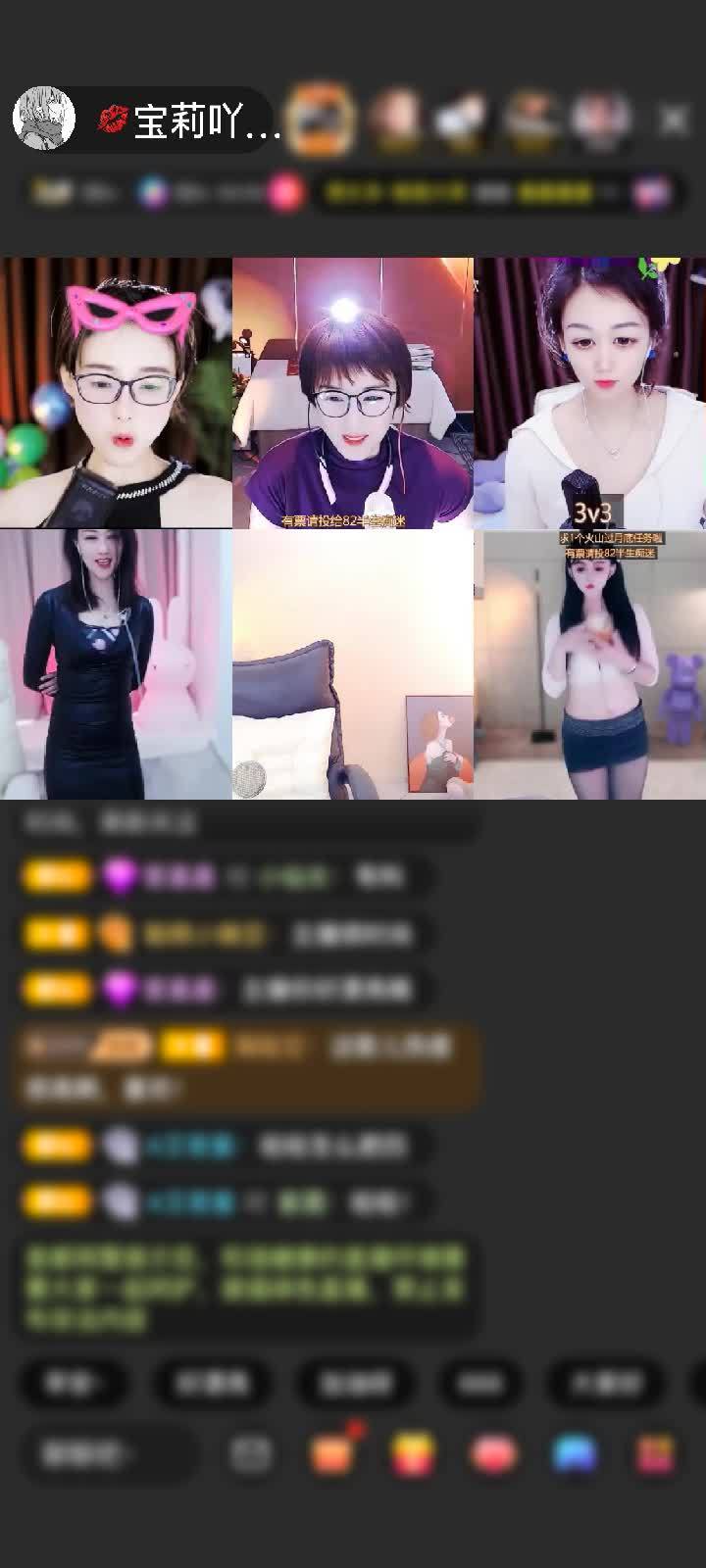The height and width of the screenshot is (1568, 706).
Task: Open the orange gift icon with red dot
Action: point(333,1454)
